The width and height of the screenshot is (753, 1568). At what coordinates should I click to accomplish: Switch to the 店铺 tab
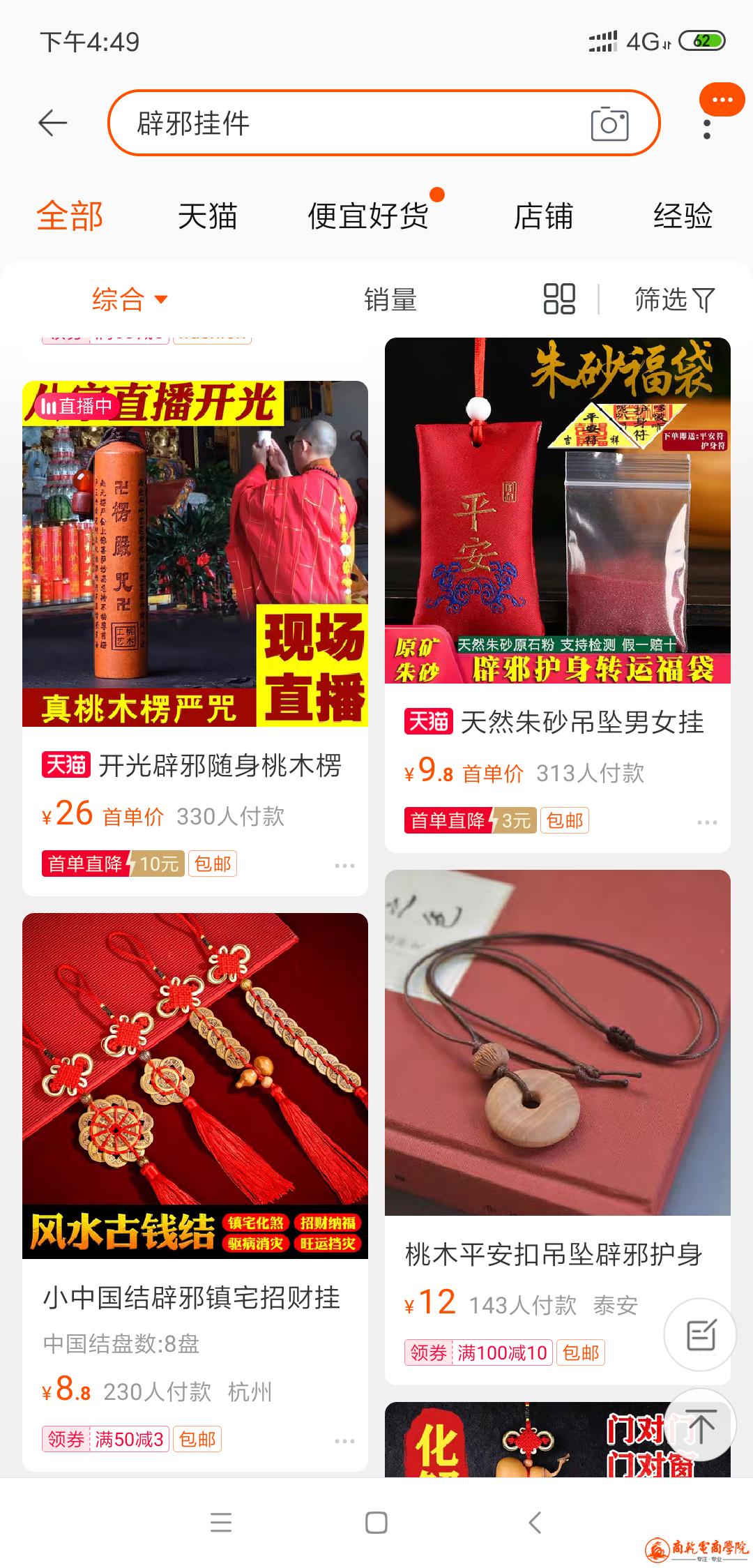543,216
